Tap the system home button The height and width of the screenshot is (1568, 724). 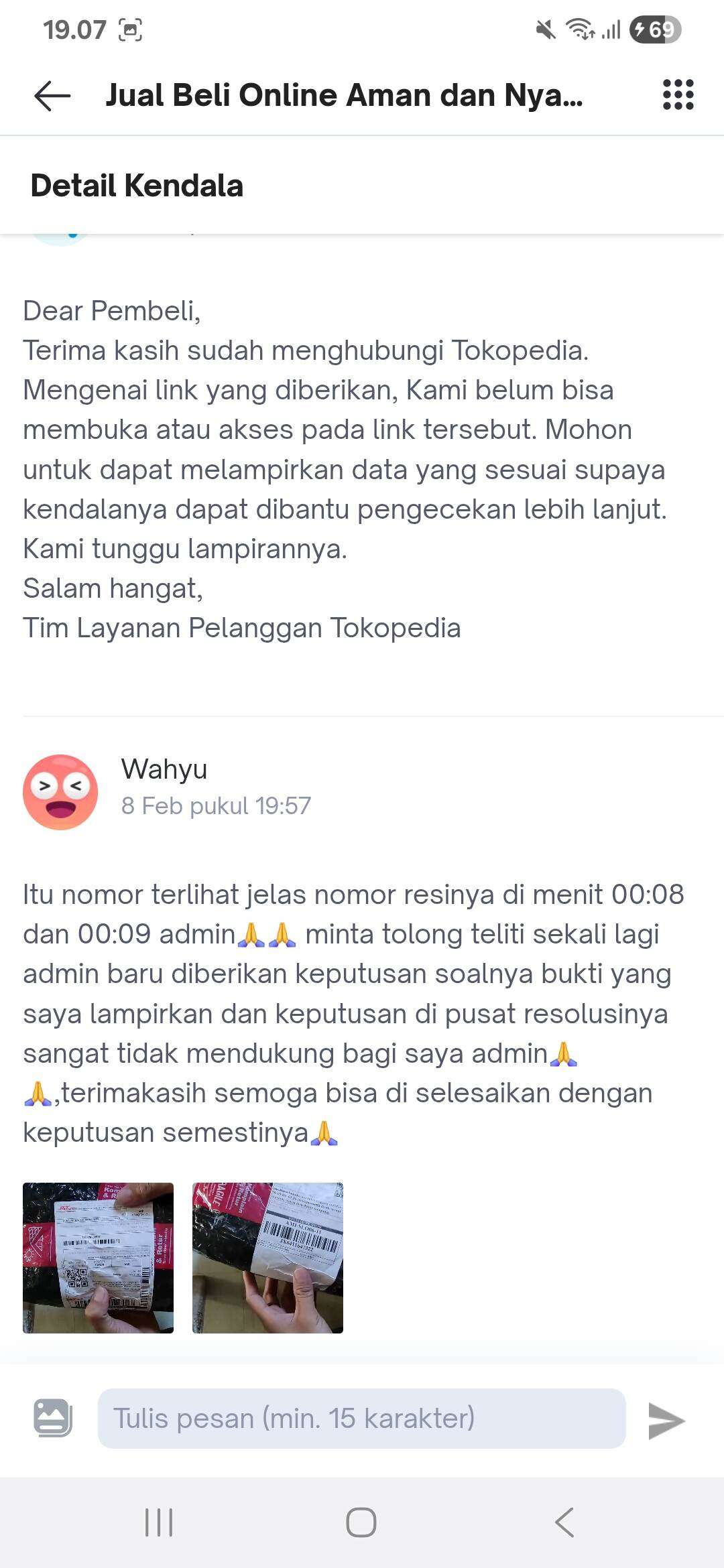pos(361,1522)
